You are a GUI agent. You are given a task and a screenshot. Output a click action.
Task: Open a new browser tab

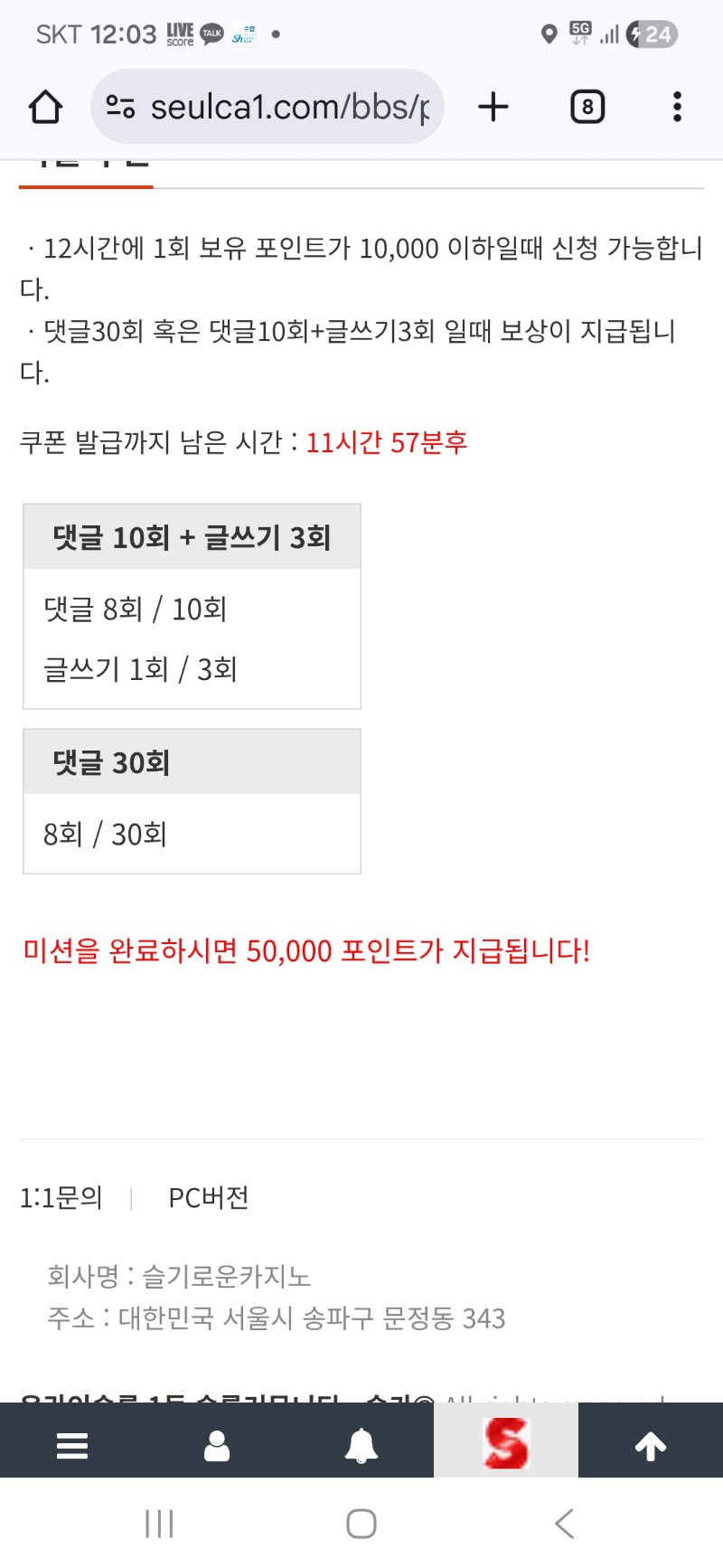click(493, 107)
